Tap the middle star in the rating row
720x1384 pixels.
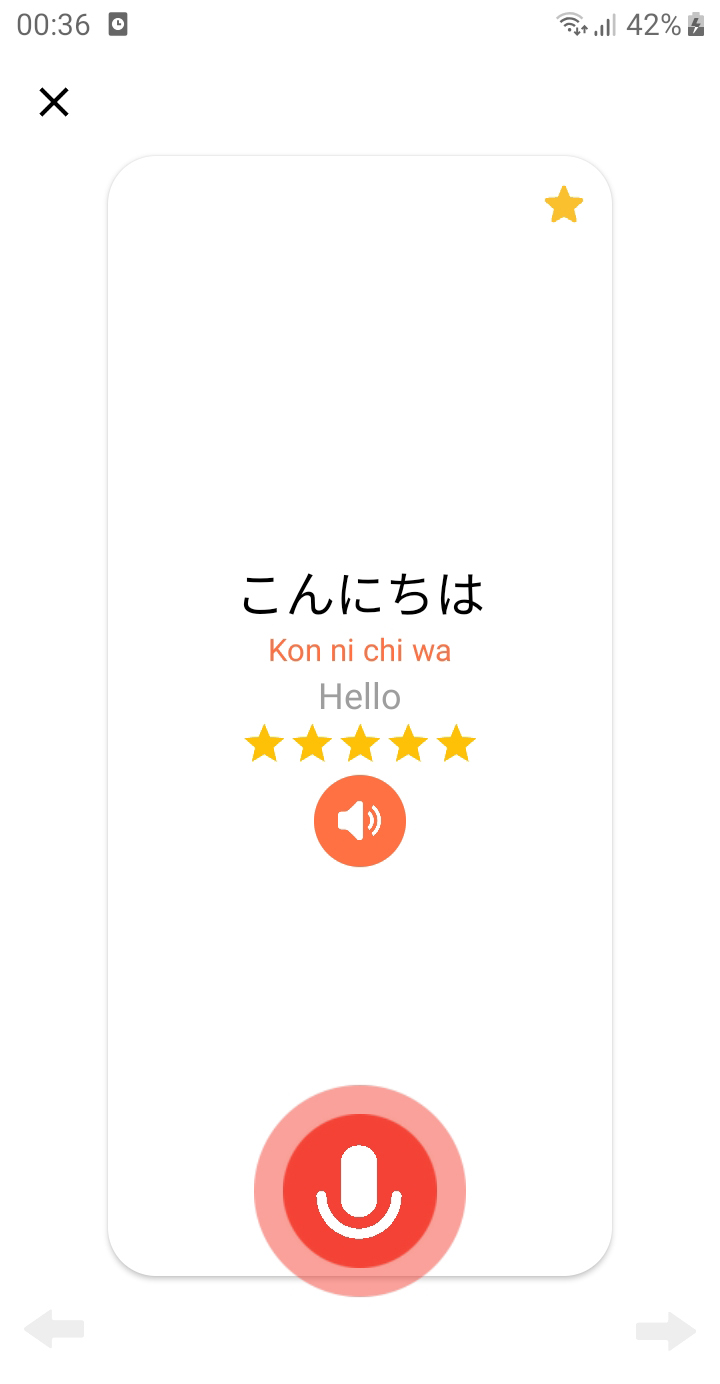pyautogui.click(x=360, y=743)
